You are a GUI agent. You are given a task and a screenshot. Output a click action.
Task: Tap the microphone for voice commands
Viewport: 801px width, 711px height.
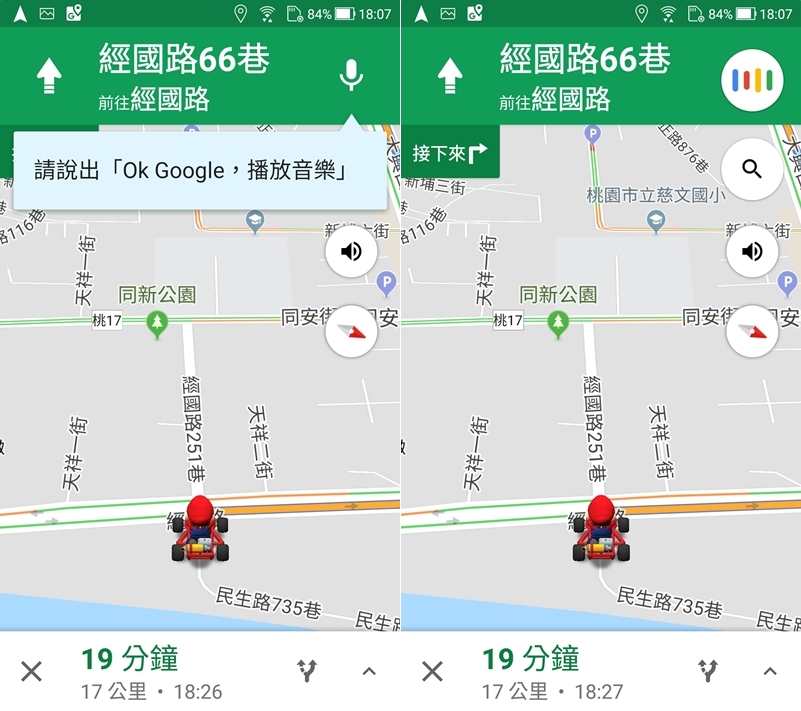tap(350, 75)
